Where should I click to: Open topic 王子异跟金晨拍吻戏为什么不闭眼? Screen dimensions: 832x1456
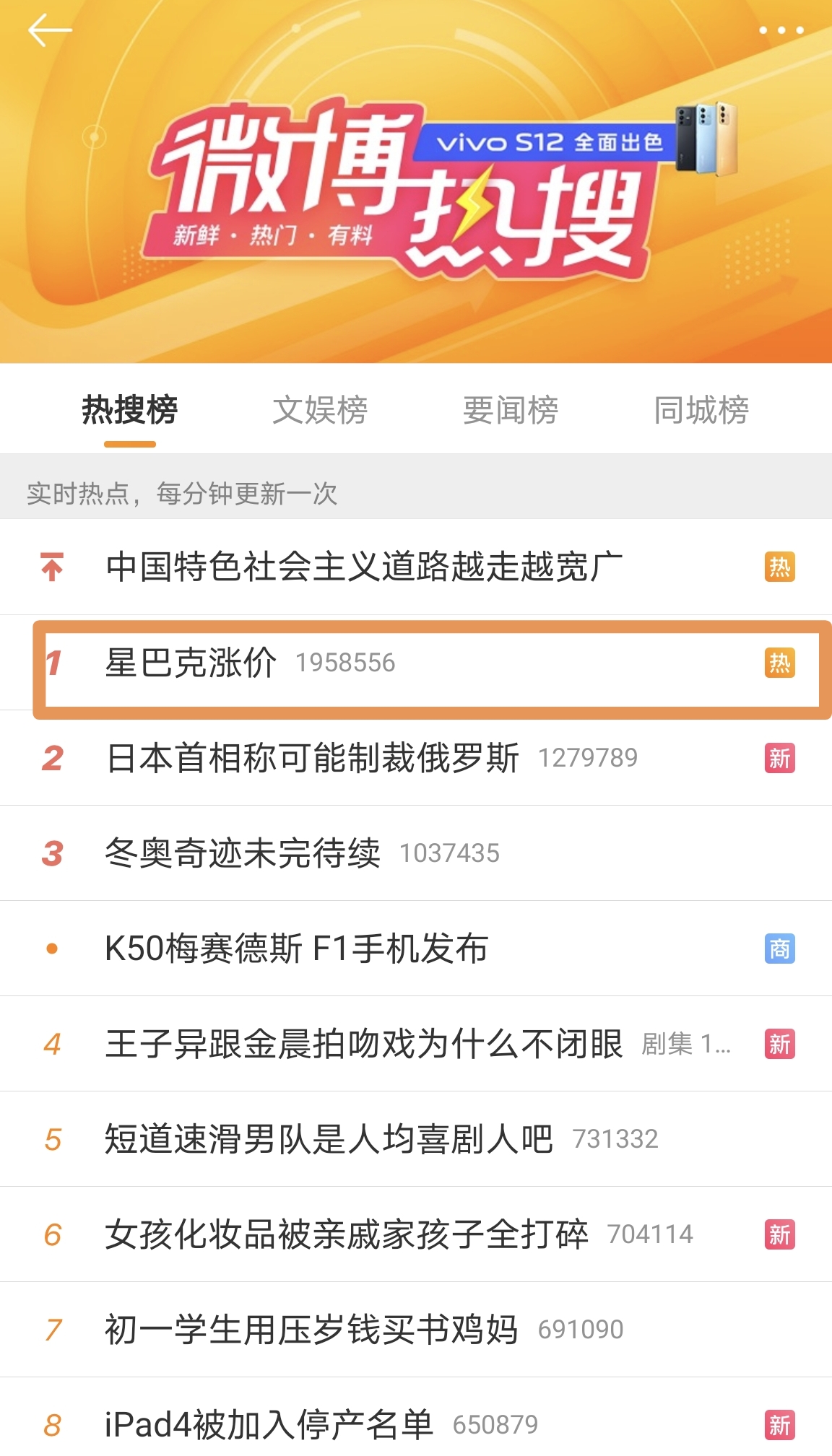point(416,1044)
